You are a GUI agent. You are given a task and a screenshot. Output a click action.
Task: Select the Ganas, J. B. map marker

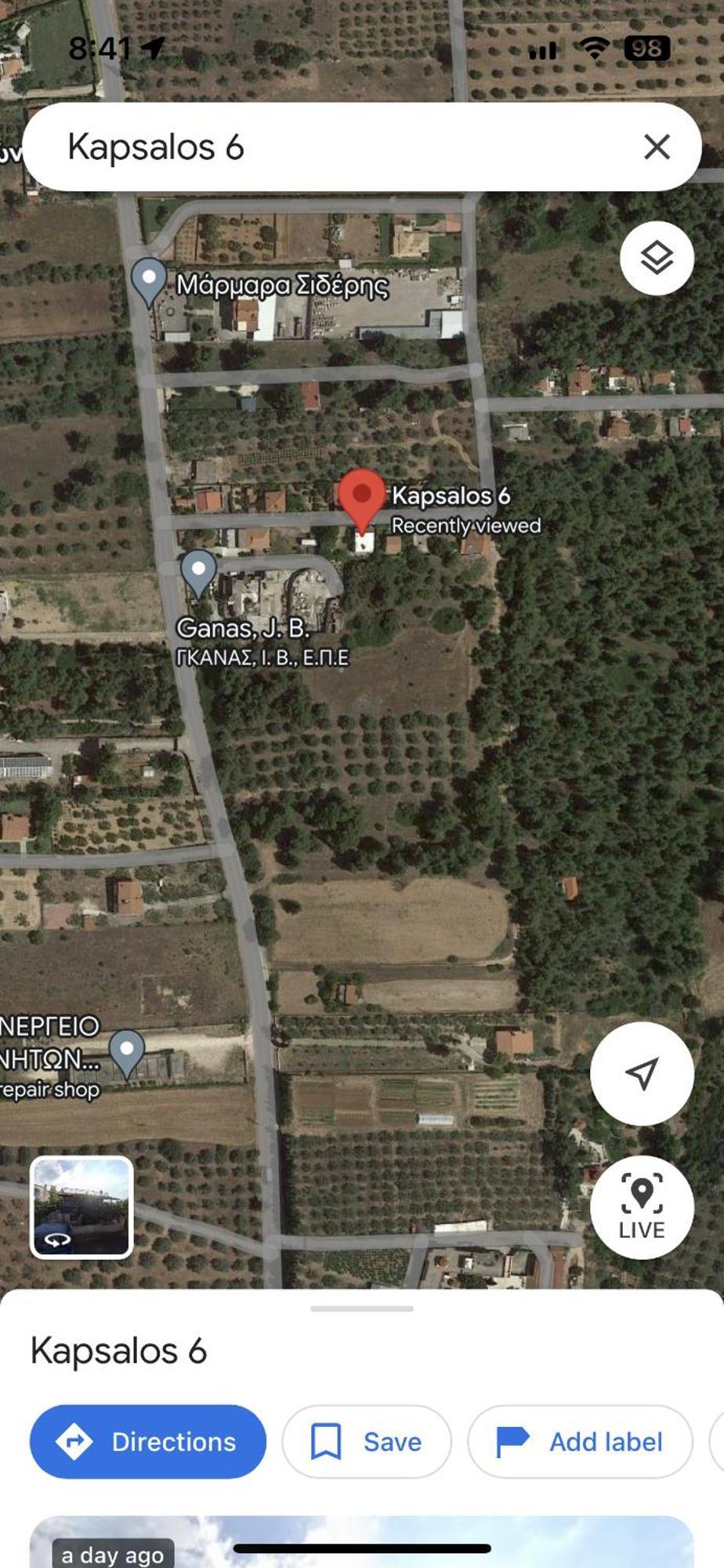(x=198, y=572)
